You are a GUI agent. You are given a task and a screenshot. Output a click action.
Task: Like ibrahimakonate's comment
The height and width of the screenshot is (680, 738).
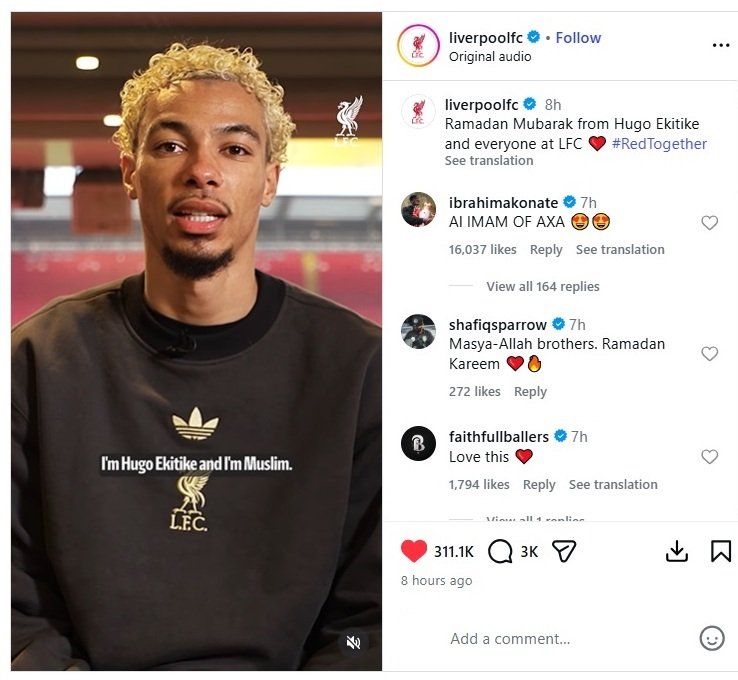pos(709,223)
